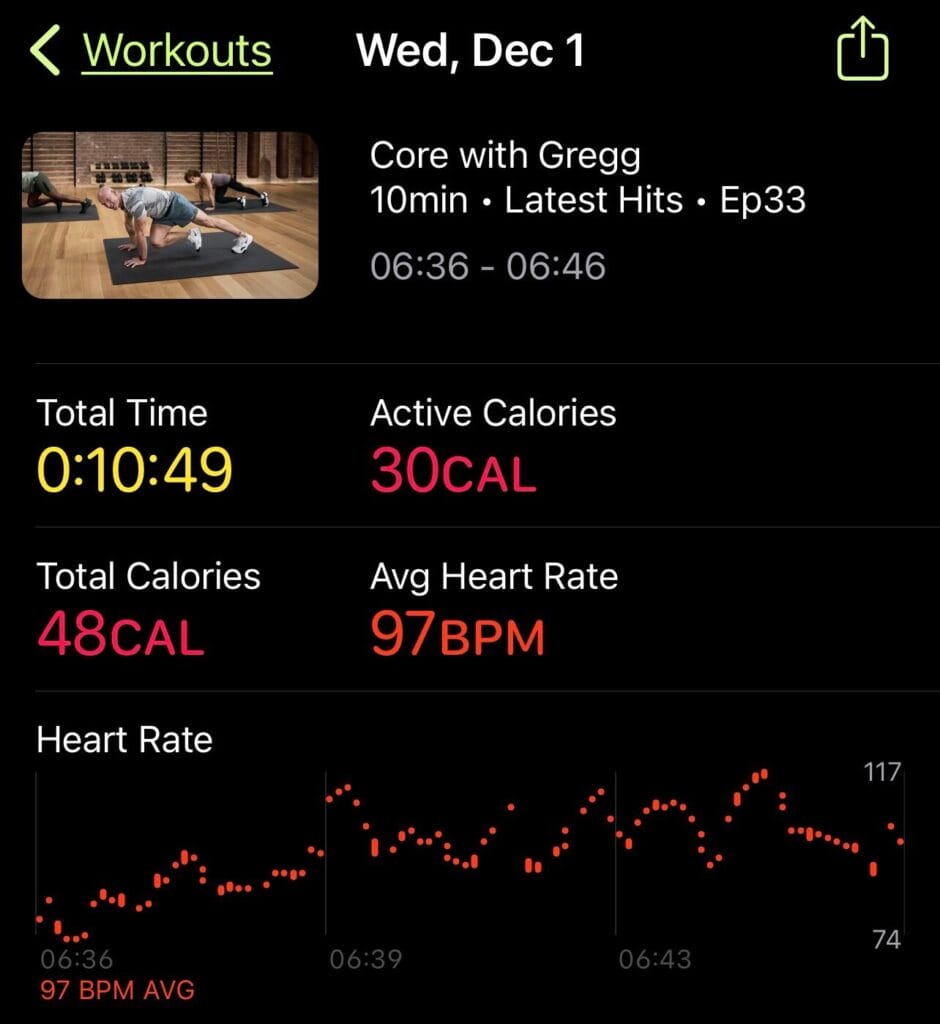940x1024 pixels.
Task: Share this workout summary
Action: 863,50
